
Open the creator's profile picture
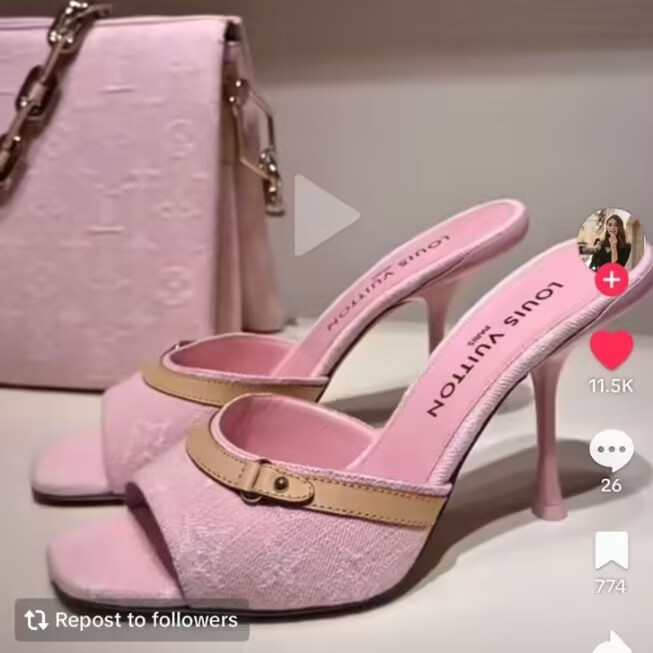coord(610,240)
